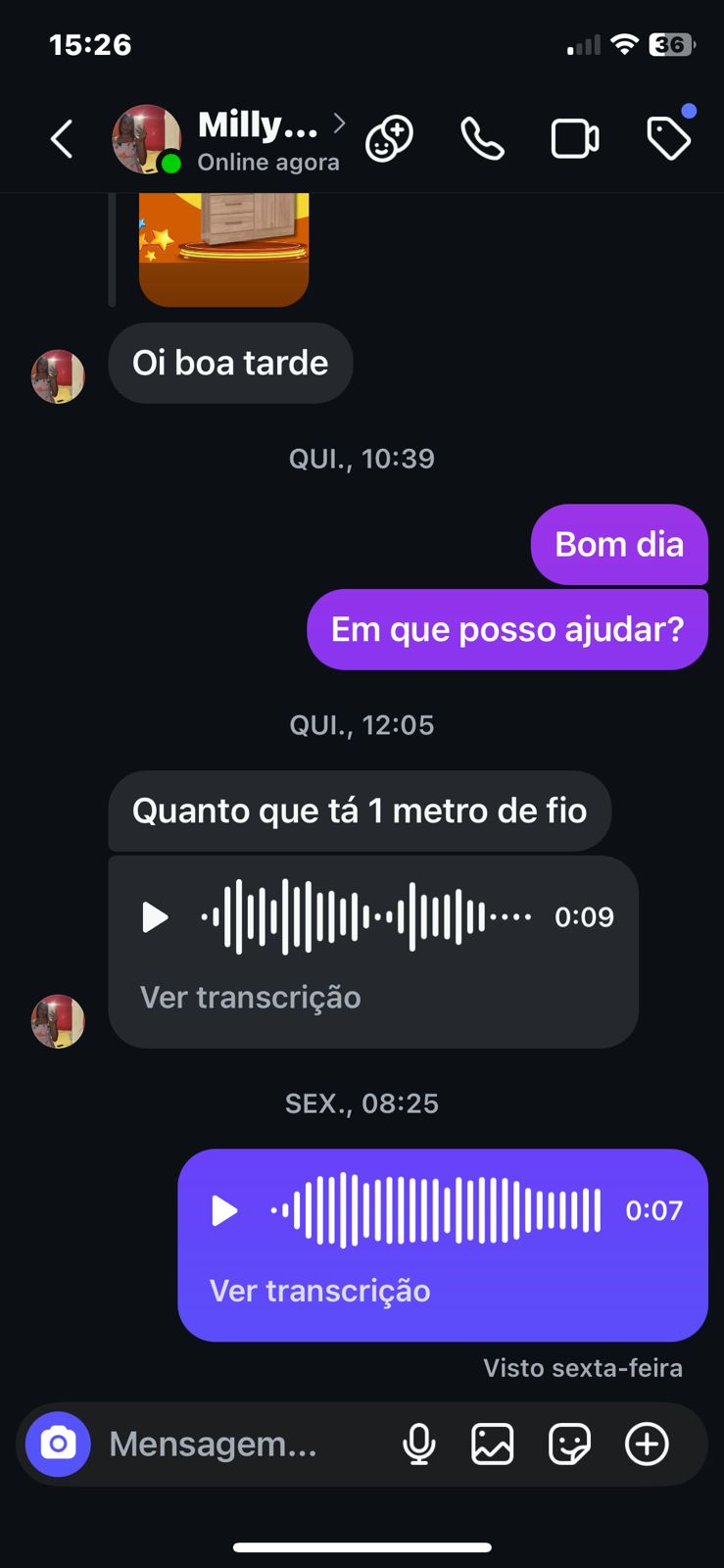This screenshot has height=1568, width=724.
Task: Go back to the chat list
Action: (x=62, y=139)
